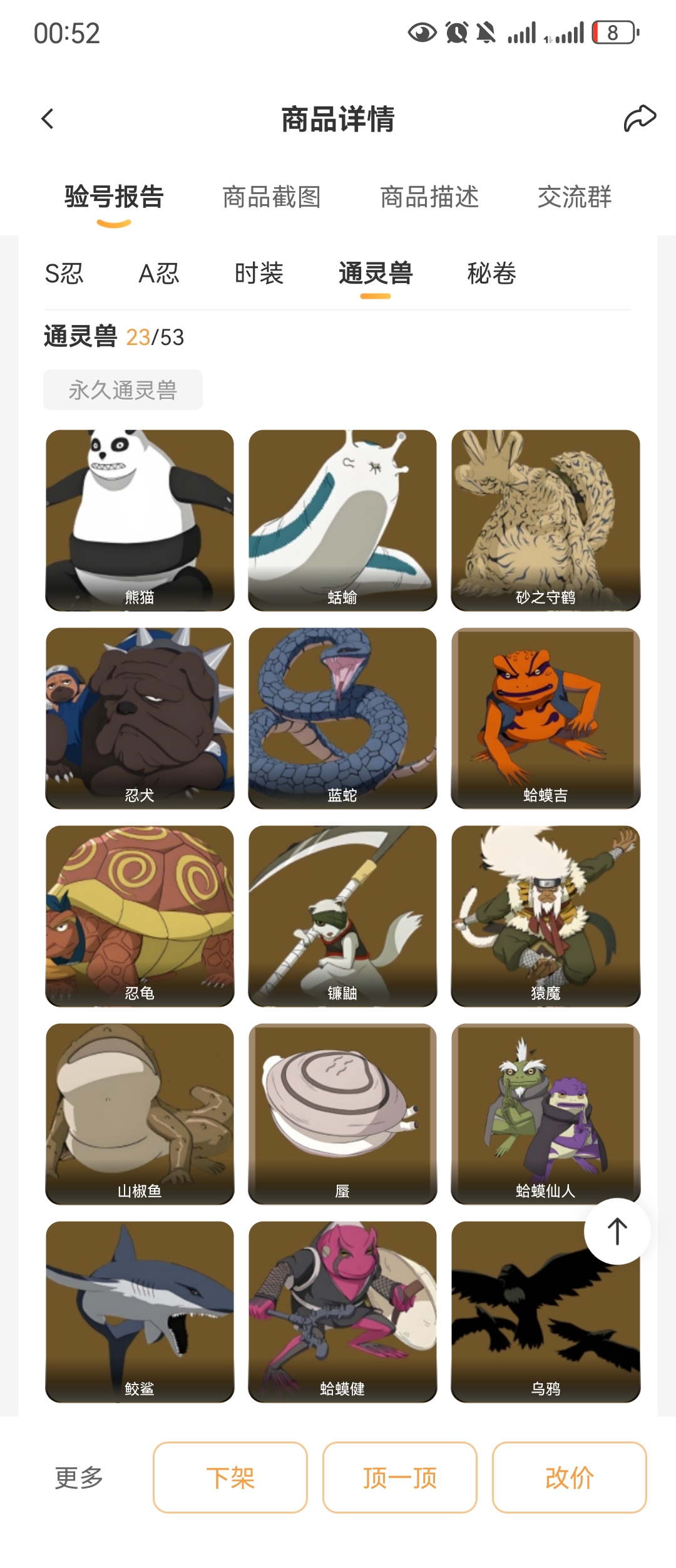View the 猿魔 summon card

click(545, 916)
